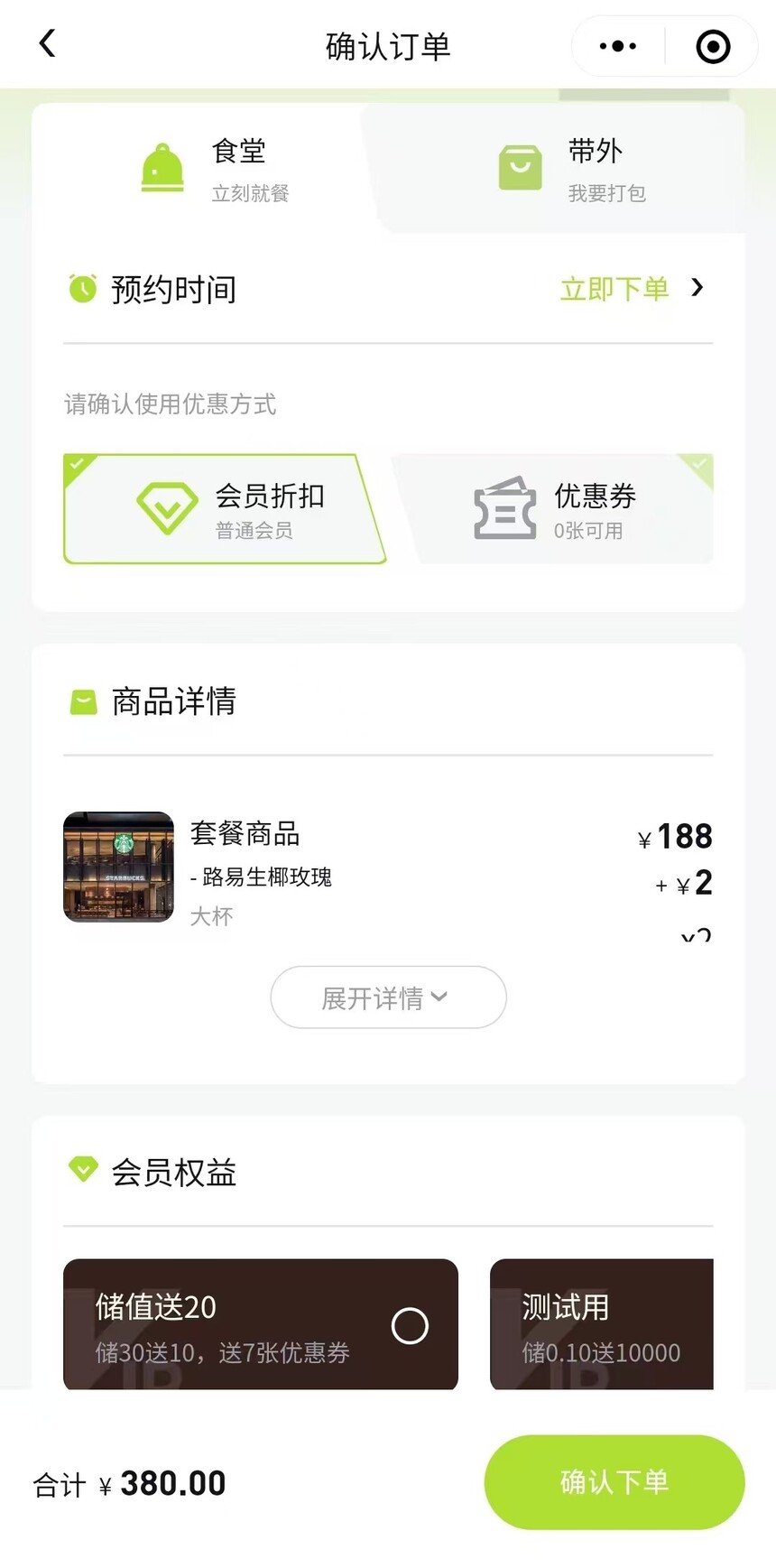The image size is (776, 1568).
Task: Expand product details with 展开详情
Action: point(388,997)
